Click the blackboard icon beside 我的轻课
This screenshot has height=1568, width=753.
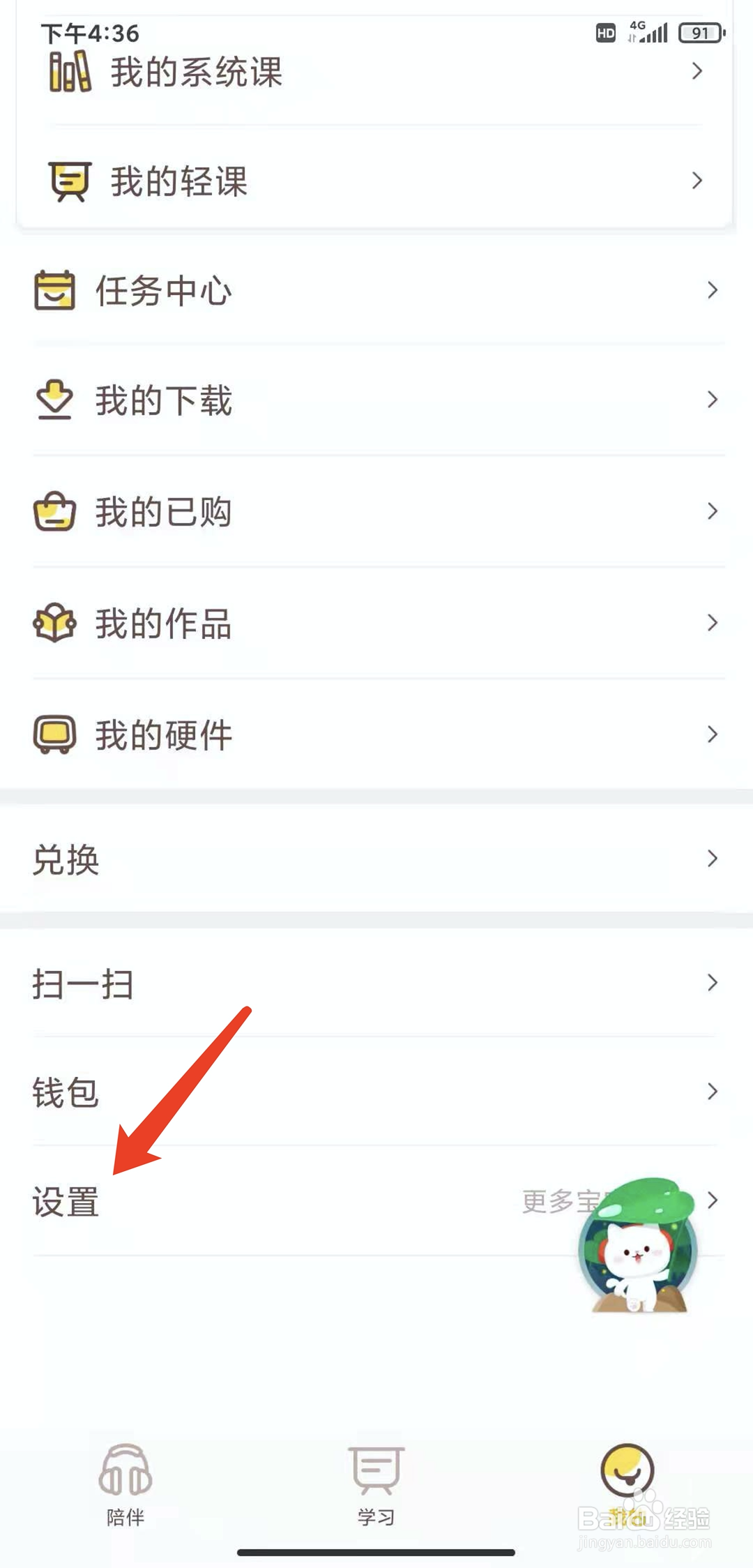pos(70,181)
